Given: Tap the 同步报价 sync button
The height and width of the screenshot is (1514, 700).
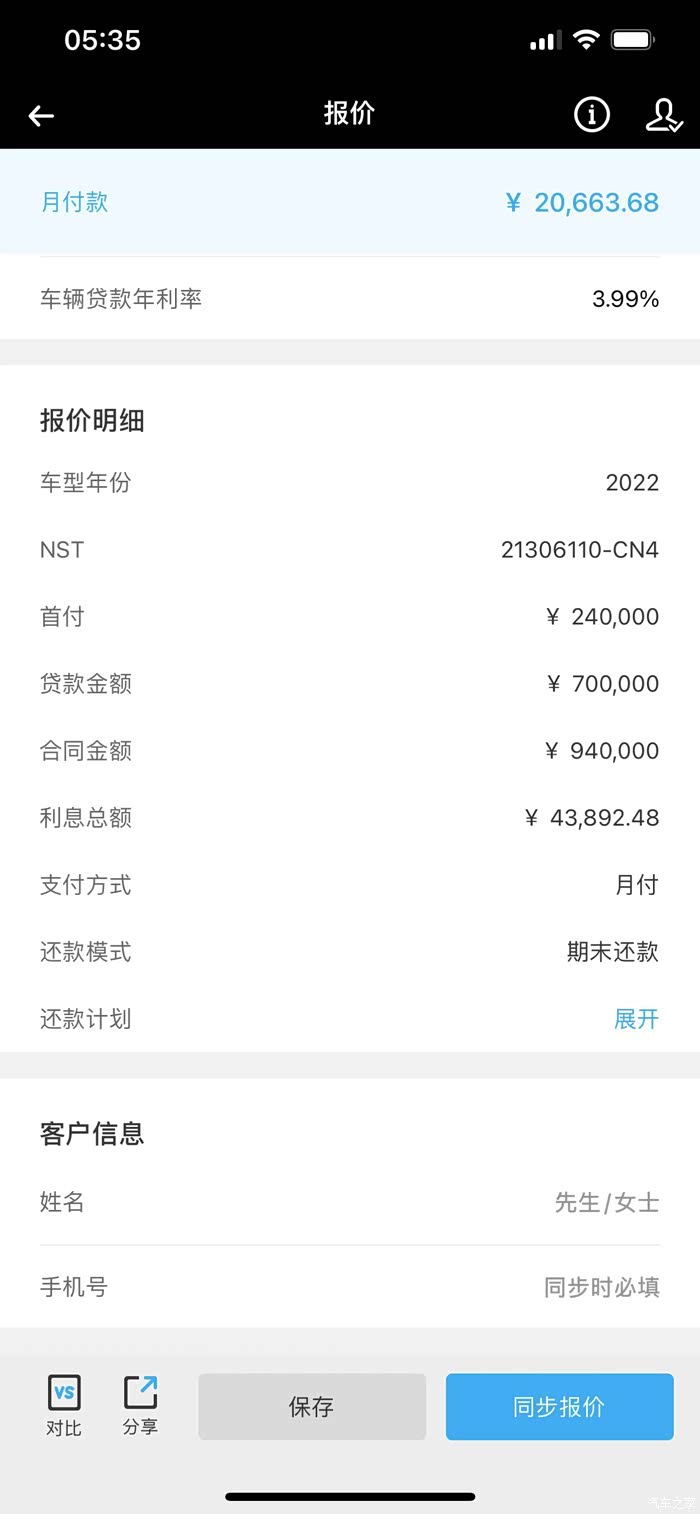Looking at the screenshot, I should click(x=559, y=1407).
